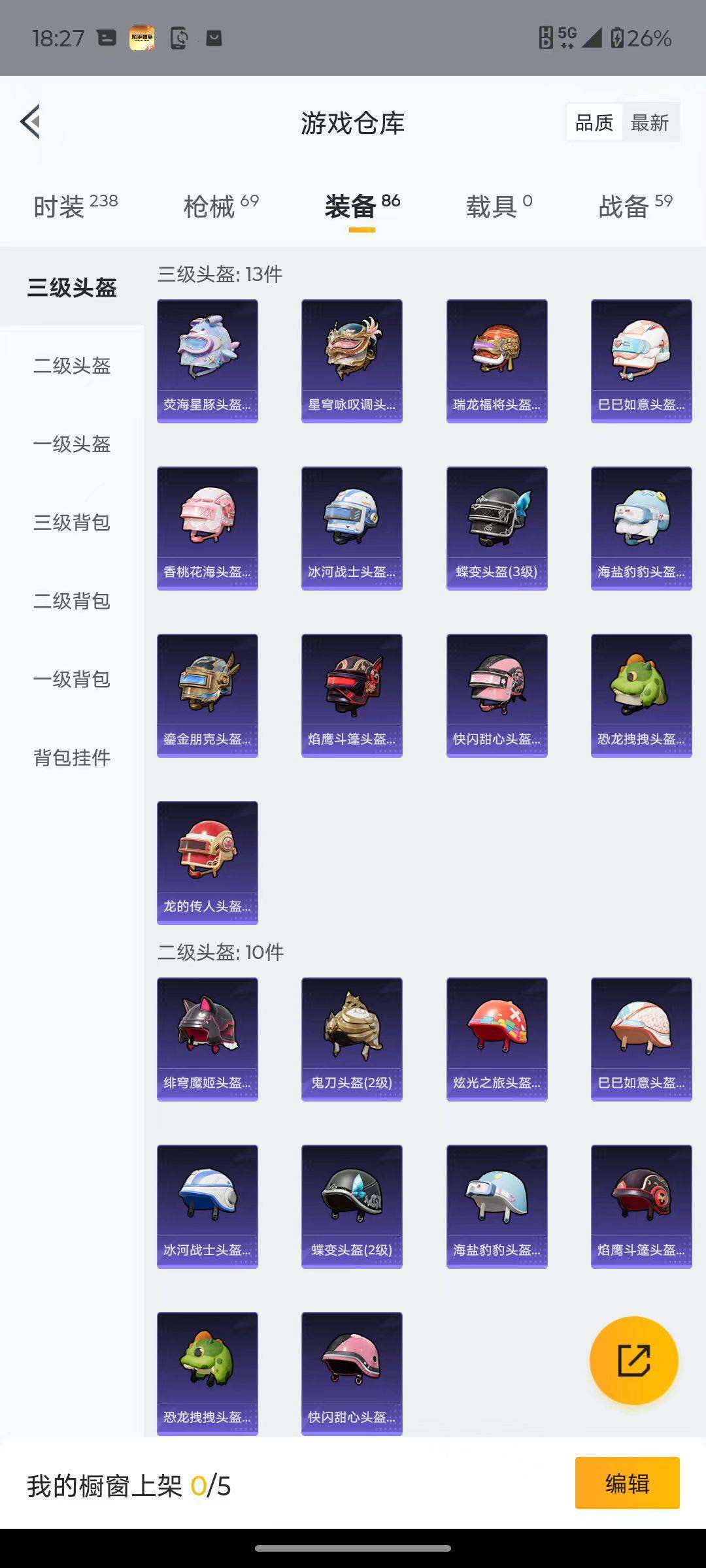Select the 背包挂件 category
The image size is (706, 1568).
point(72,758)
